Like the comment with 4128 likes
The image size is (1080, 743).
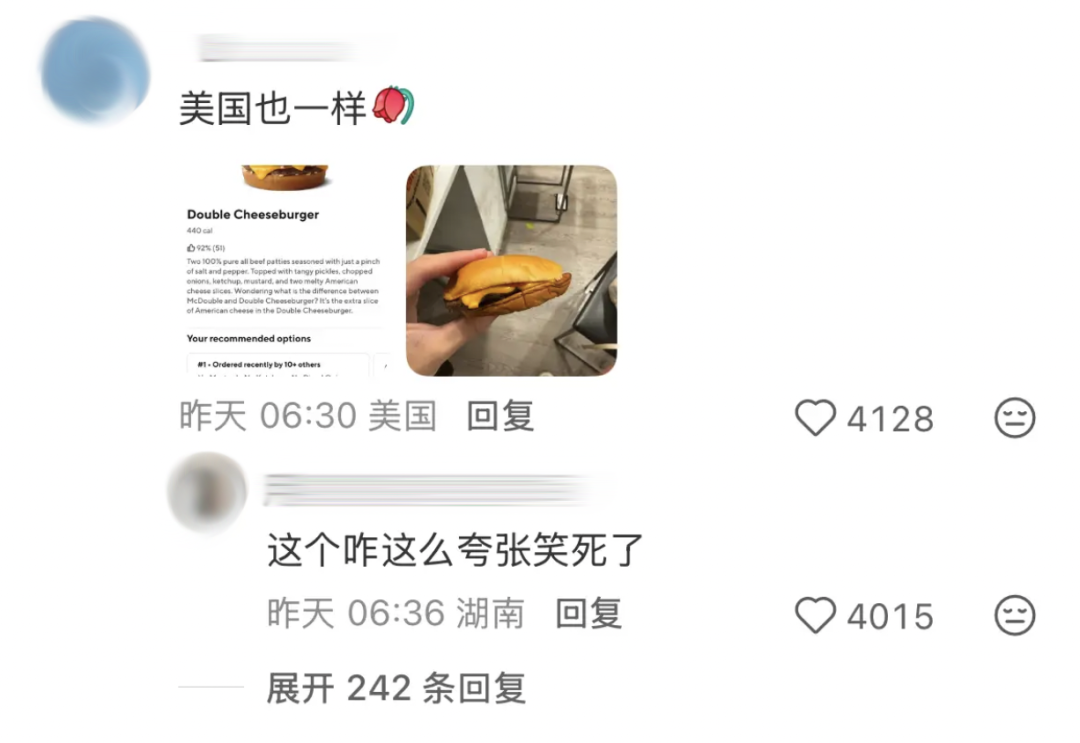815,418
